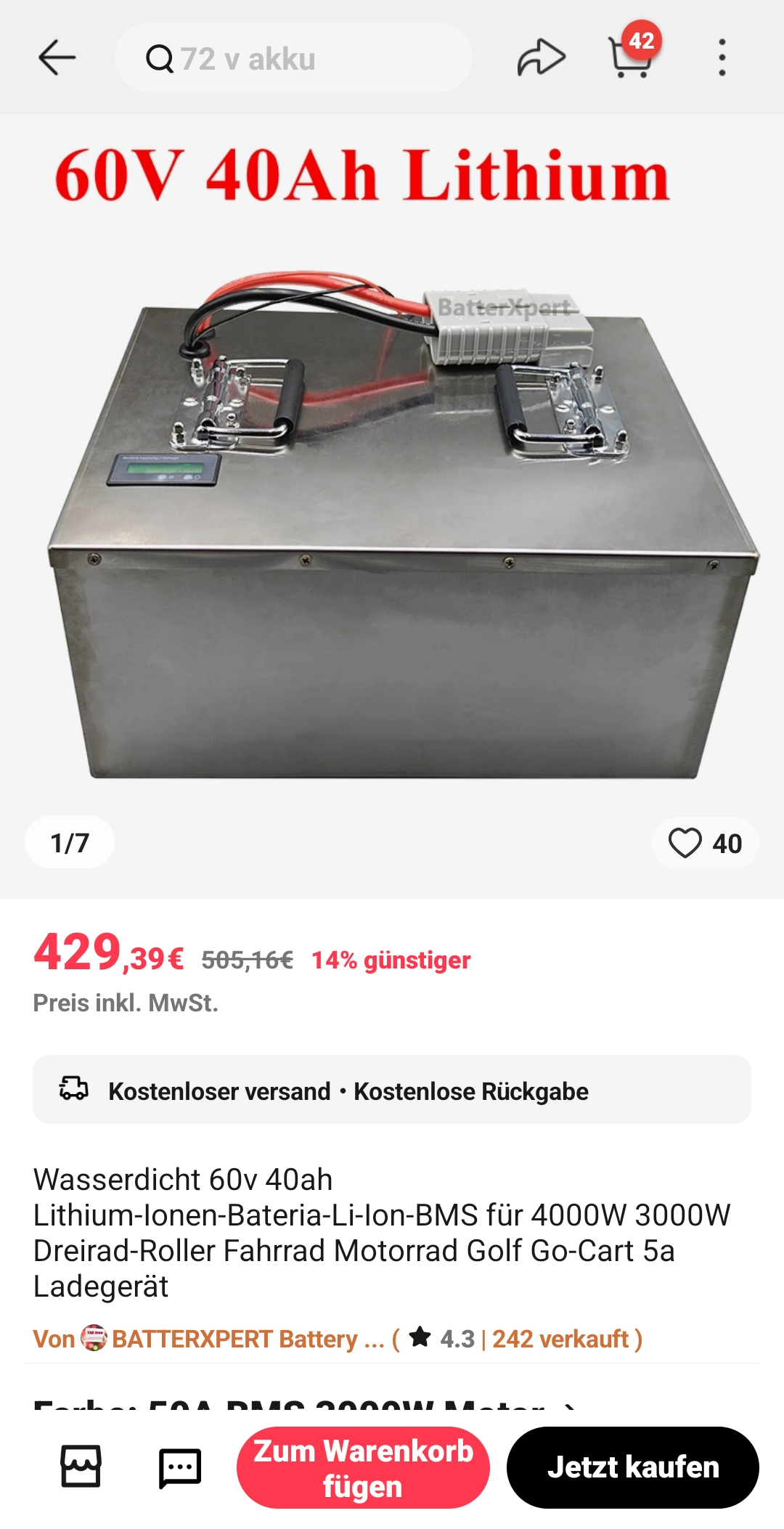Go back with the arrow icon
The width and height of the screenshot is (784, 1529).
point(57,58)
